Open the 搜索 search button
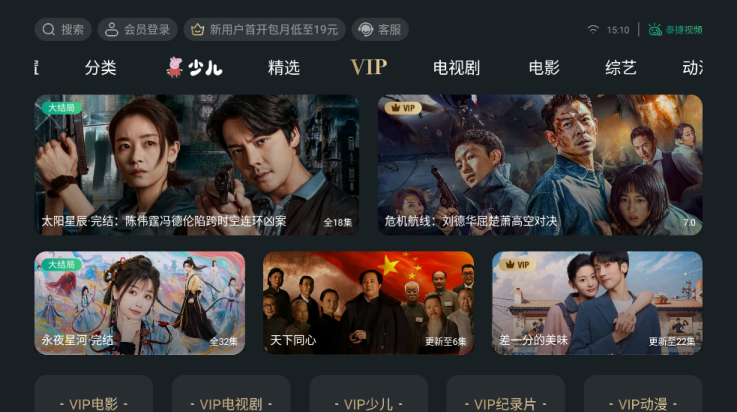Image resolution: width=737 pixels, height=412 pixels. tap(63, 30)
